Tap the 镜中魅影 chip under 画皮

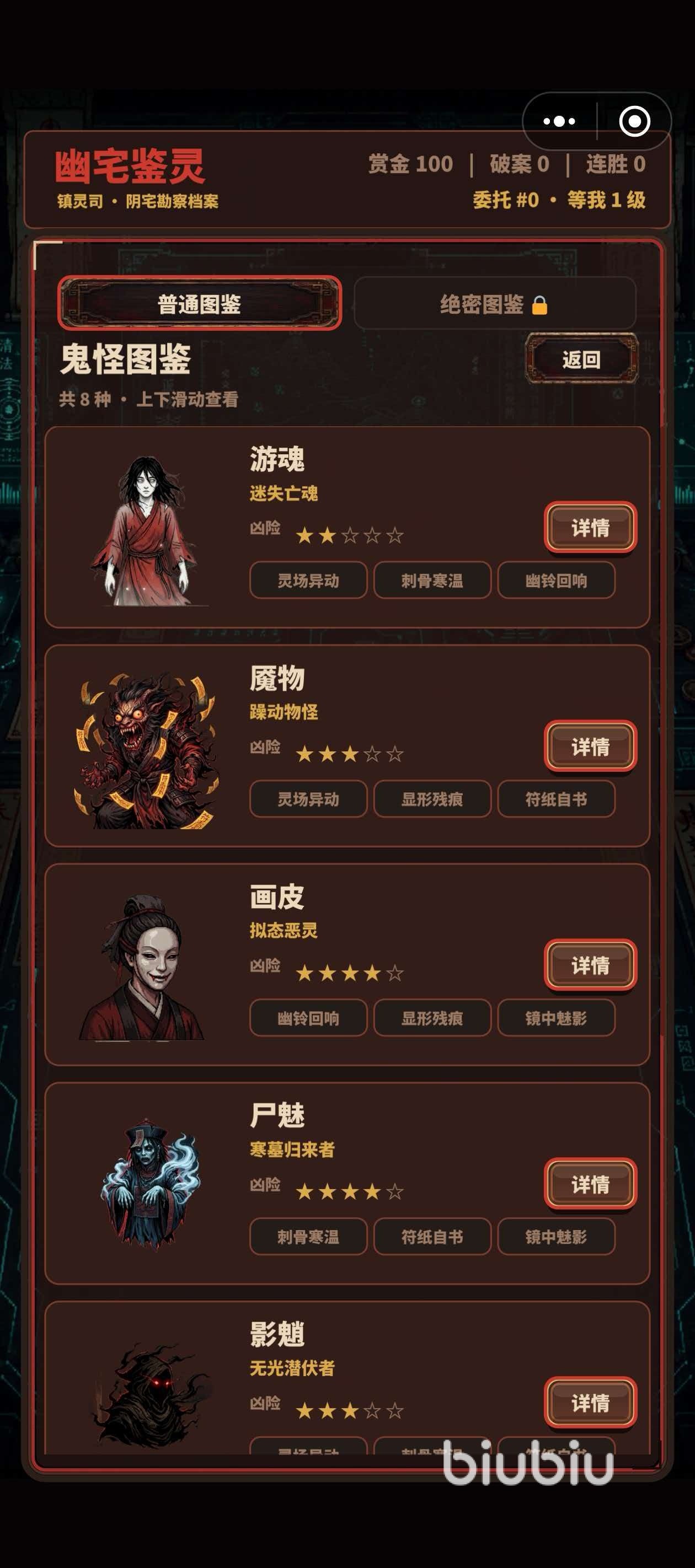(556, 1018)
